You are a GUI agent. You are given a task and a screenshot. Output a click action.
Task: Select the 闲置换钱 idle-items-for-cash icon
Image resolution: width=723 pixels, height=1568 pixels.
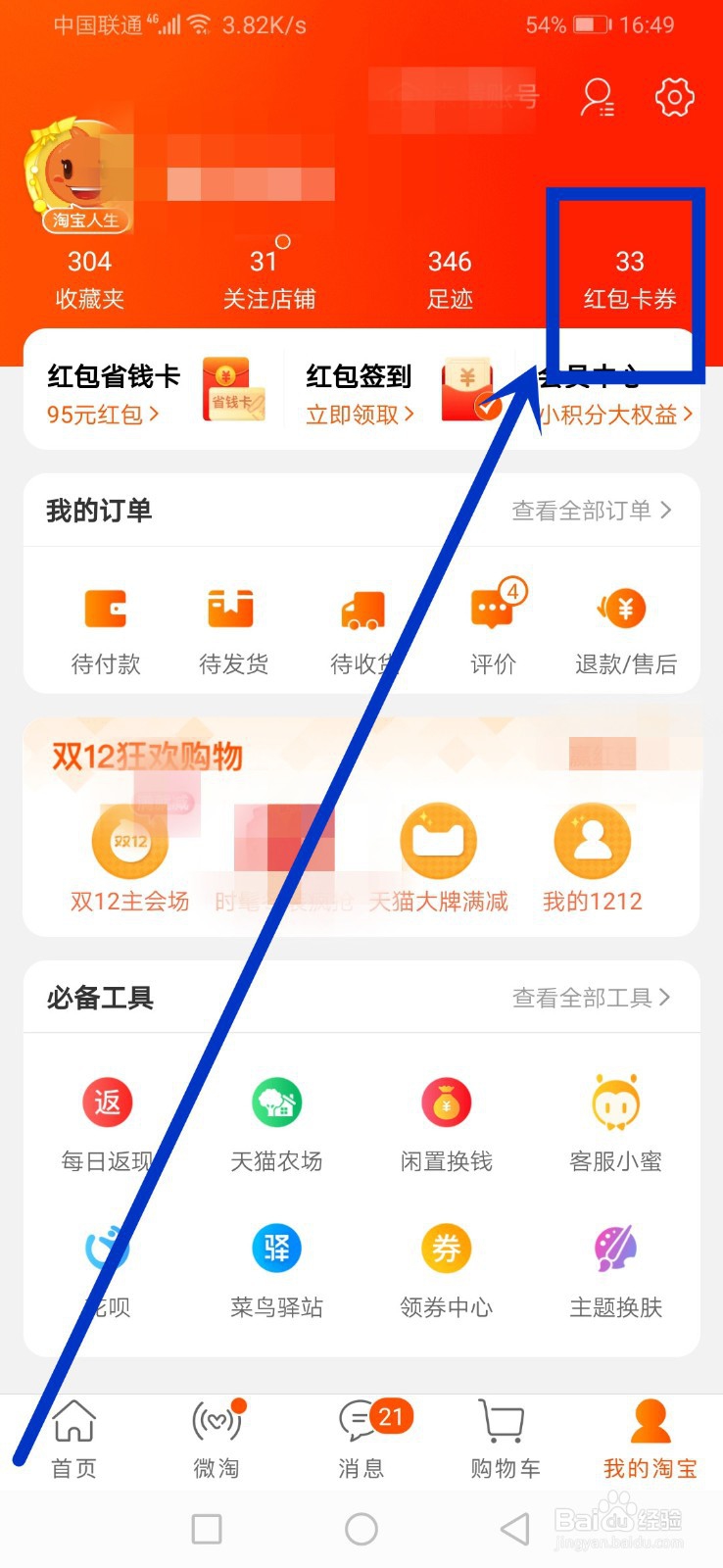coord(446,1122)
